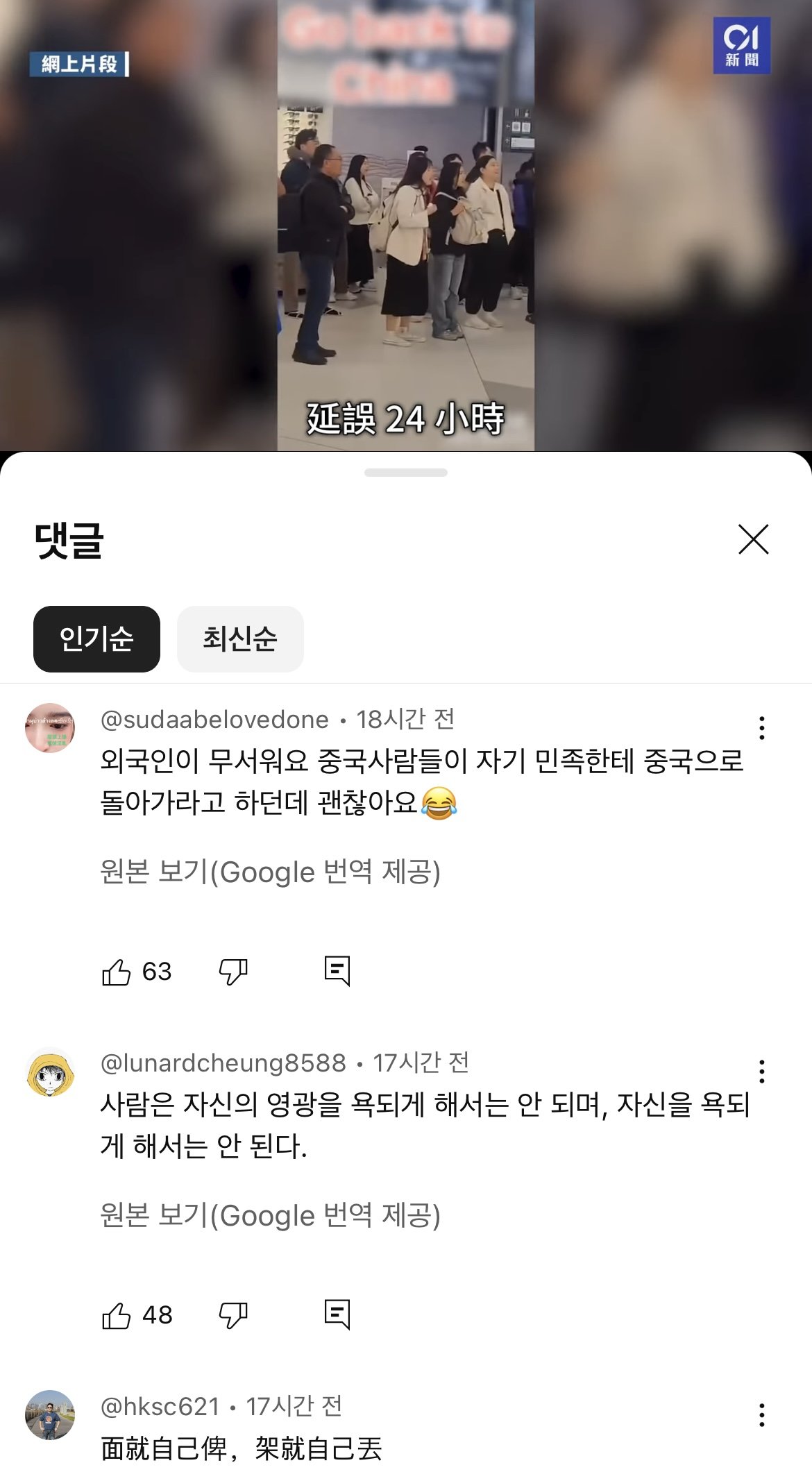Dislike the comment from @sudaabelovedone
Viewport: 812px width, 1472px height.
tap(233, 972)
